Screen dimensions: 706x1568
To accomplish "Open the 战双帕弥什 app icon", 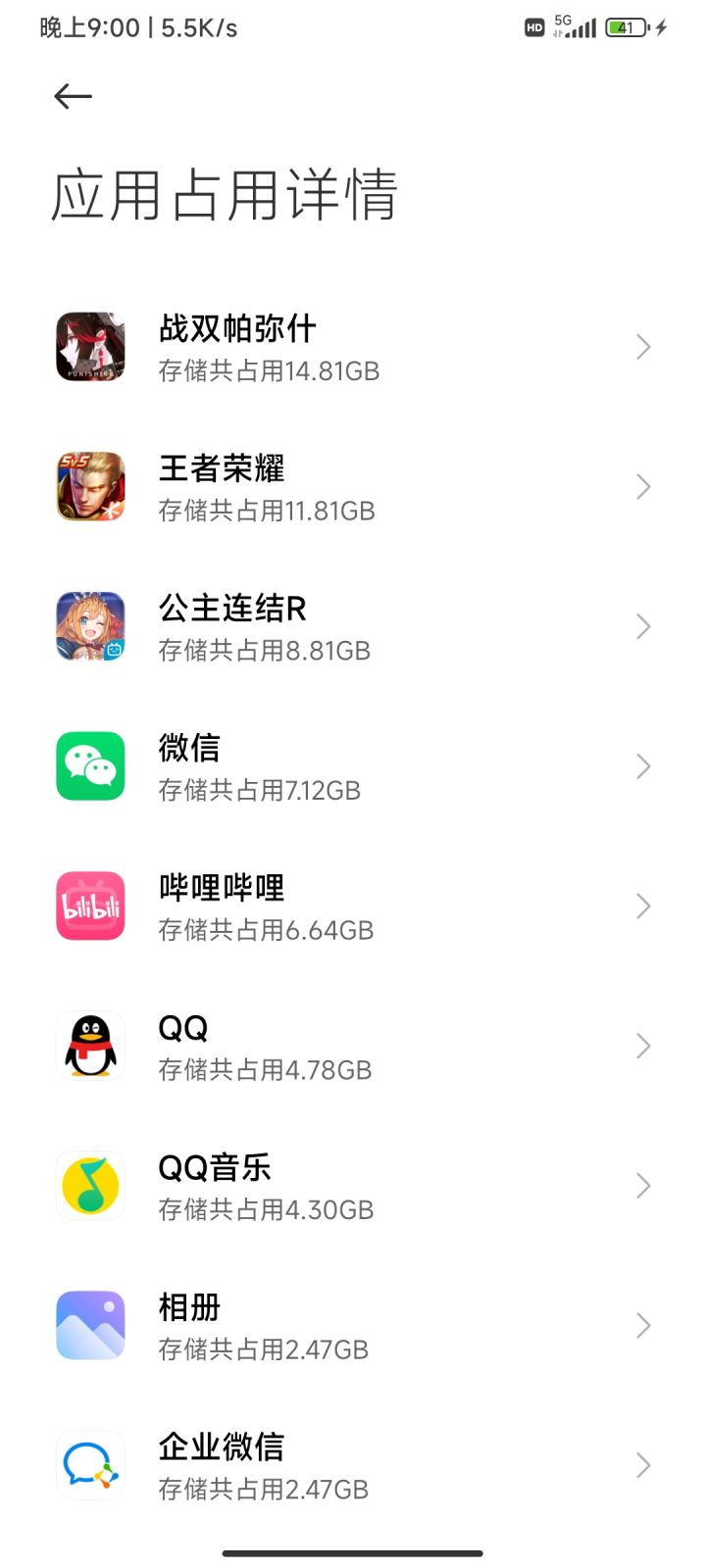I will click(x=90, y=347).
